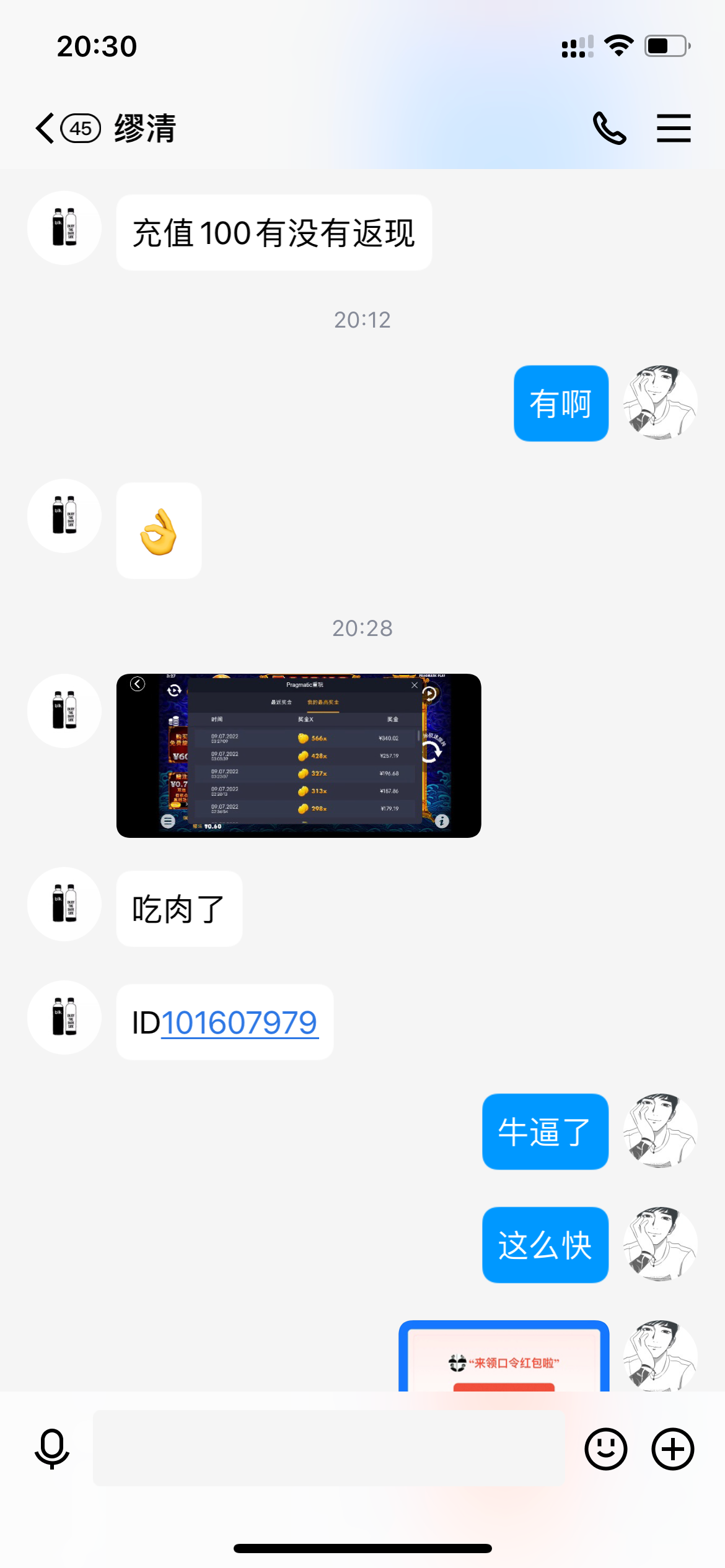This screenshot has width=725, height=1568.
Task: Go back to the chat list
Action: (46, 128)
